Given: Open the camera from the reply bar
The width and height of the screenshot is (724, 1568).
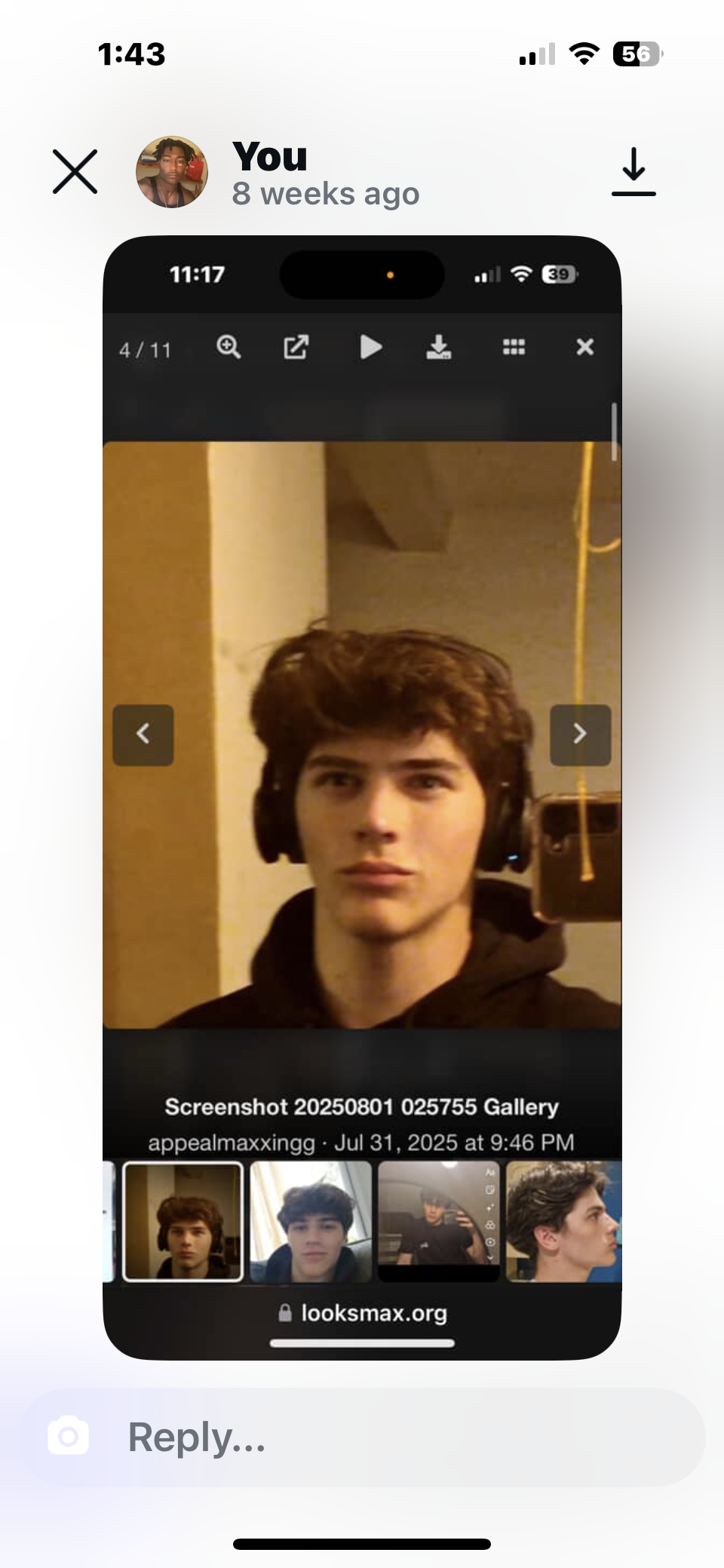Looking at the screenshot, I should point(68,1436).
